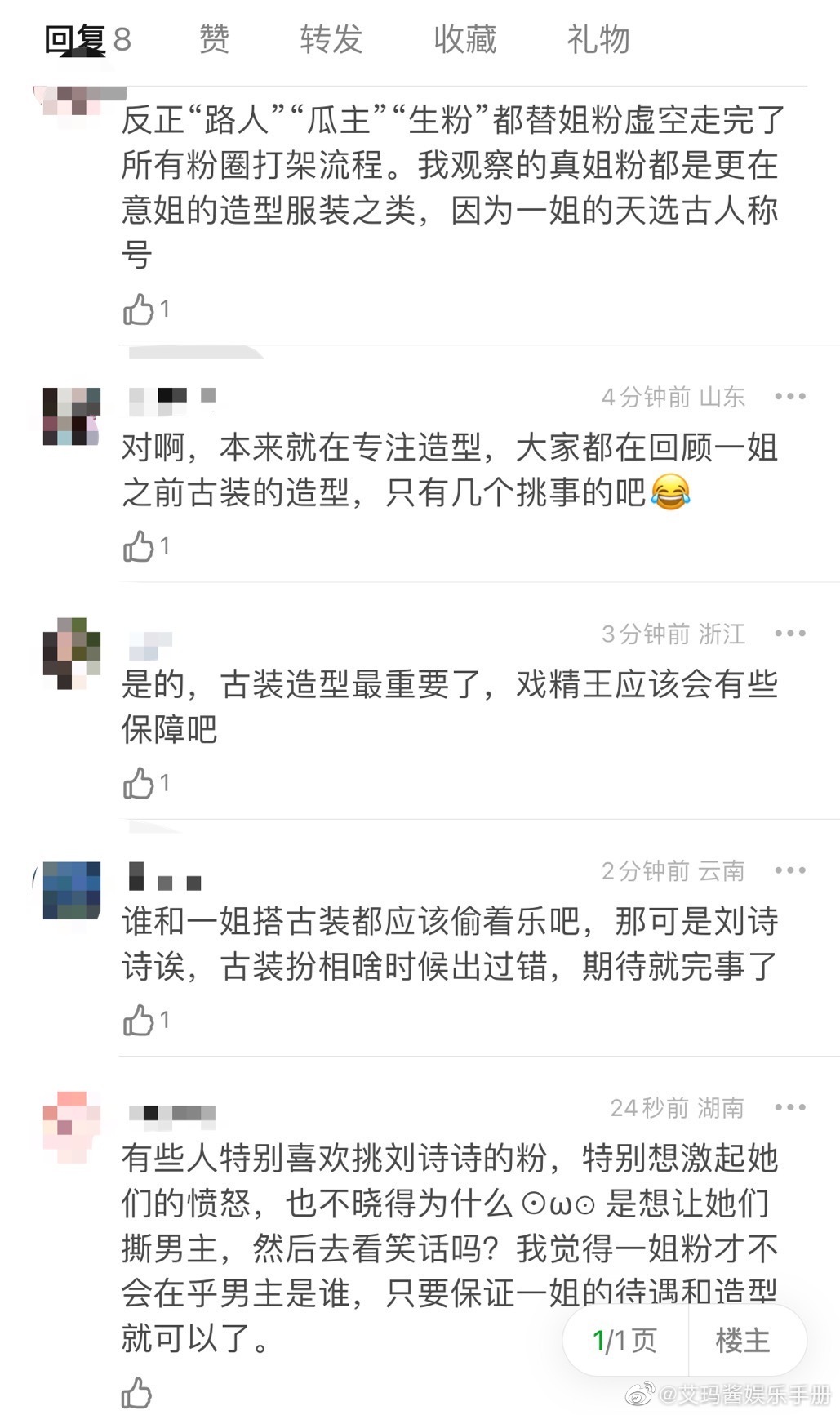Like the 云南 user's comment
The width and height of the screenshot is (840, 1415).
146,1021
